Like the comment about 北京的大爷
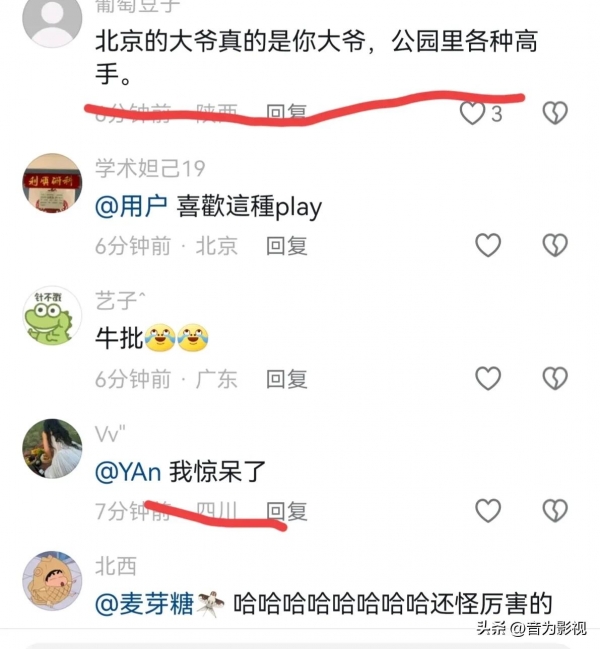 coord(473,113)
